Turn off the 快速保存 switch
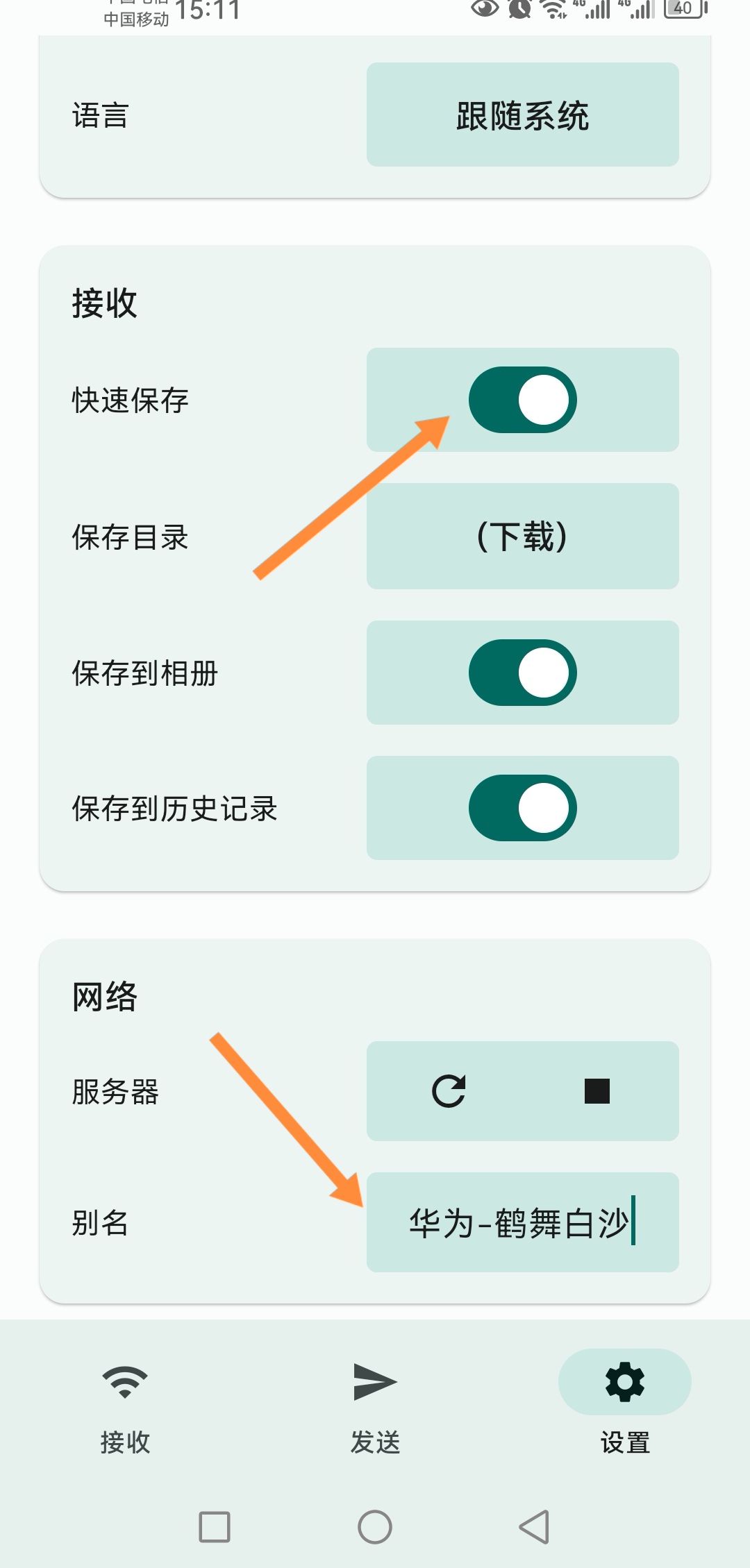The image size is (750, 1568). point(522,400)
